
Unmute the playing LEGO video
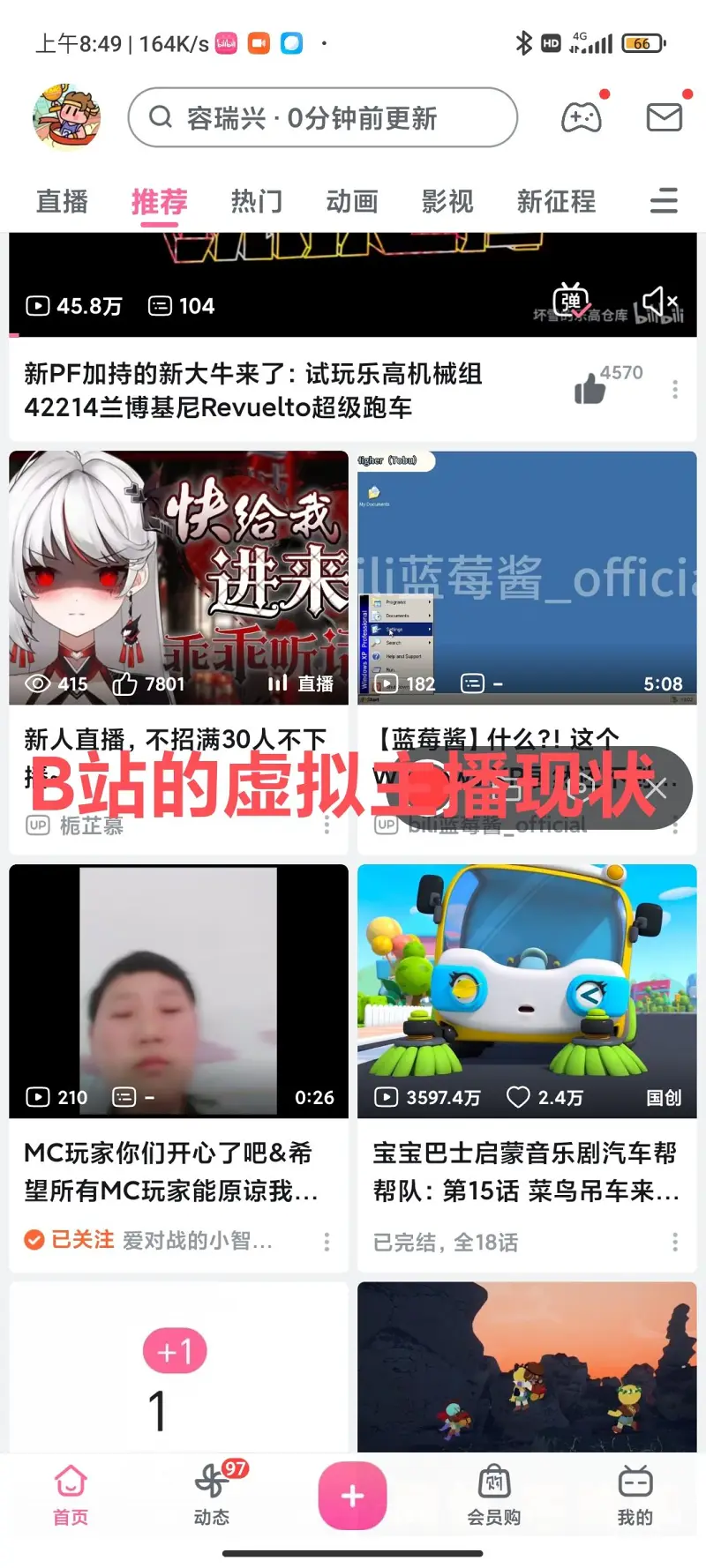point(658,302)
